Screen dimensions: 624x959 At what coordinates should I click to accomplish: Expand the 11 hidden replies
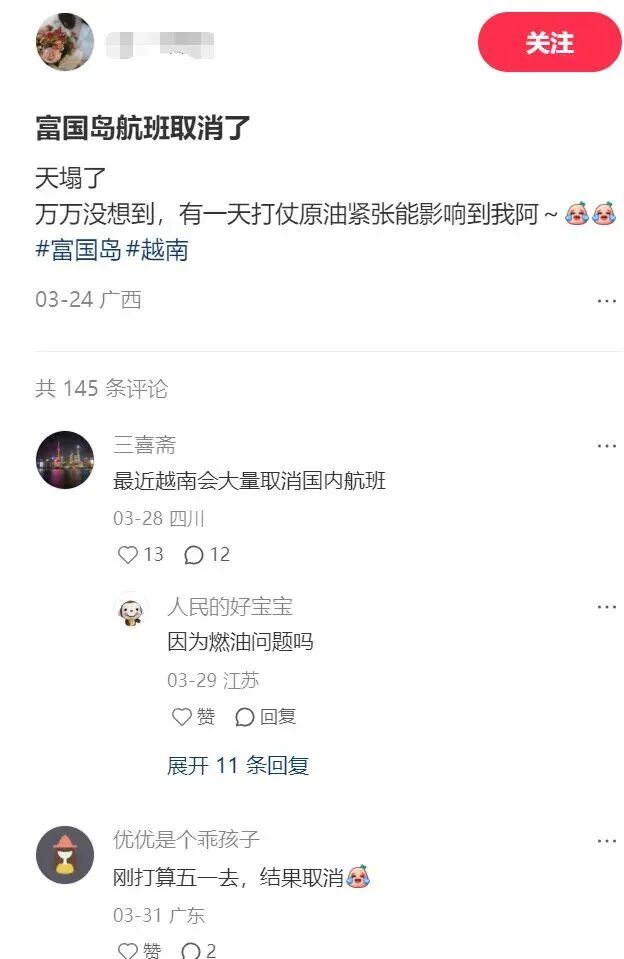tap(237, 766)
